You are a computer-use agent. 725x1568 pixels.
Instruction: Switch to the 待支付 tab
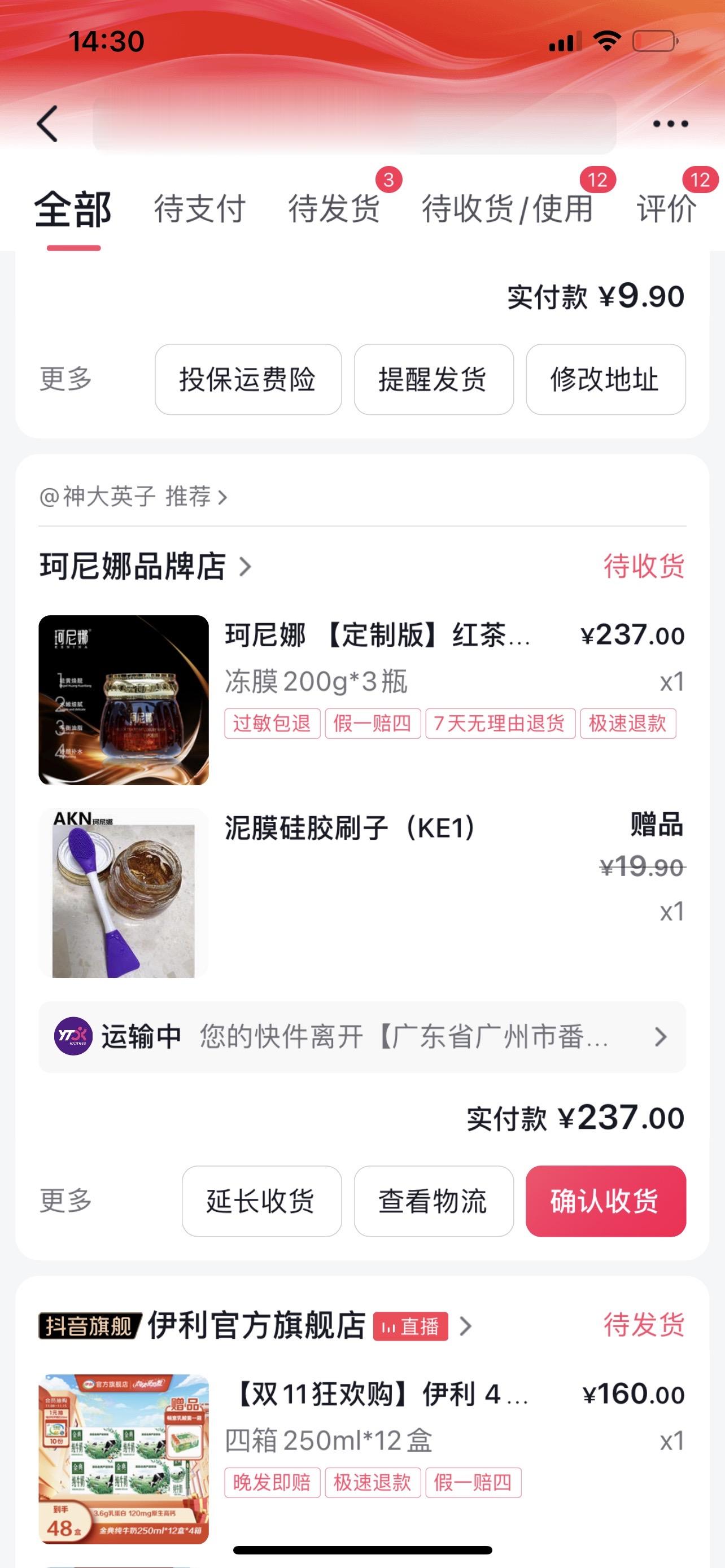[200, 209]
